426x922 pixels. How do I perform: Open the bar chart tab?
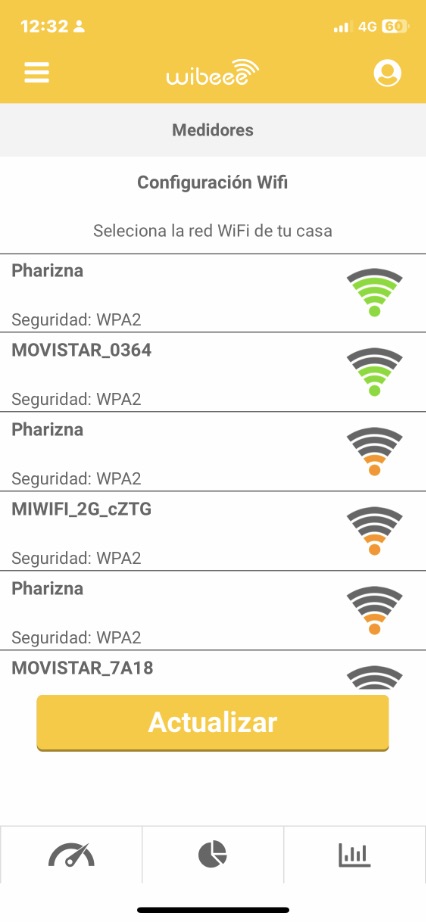click(354, 854)
